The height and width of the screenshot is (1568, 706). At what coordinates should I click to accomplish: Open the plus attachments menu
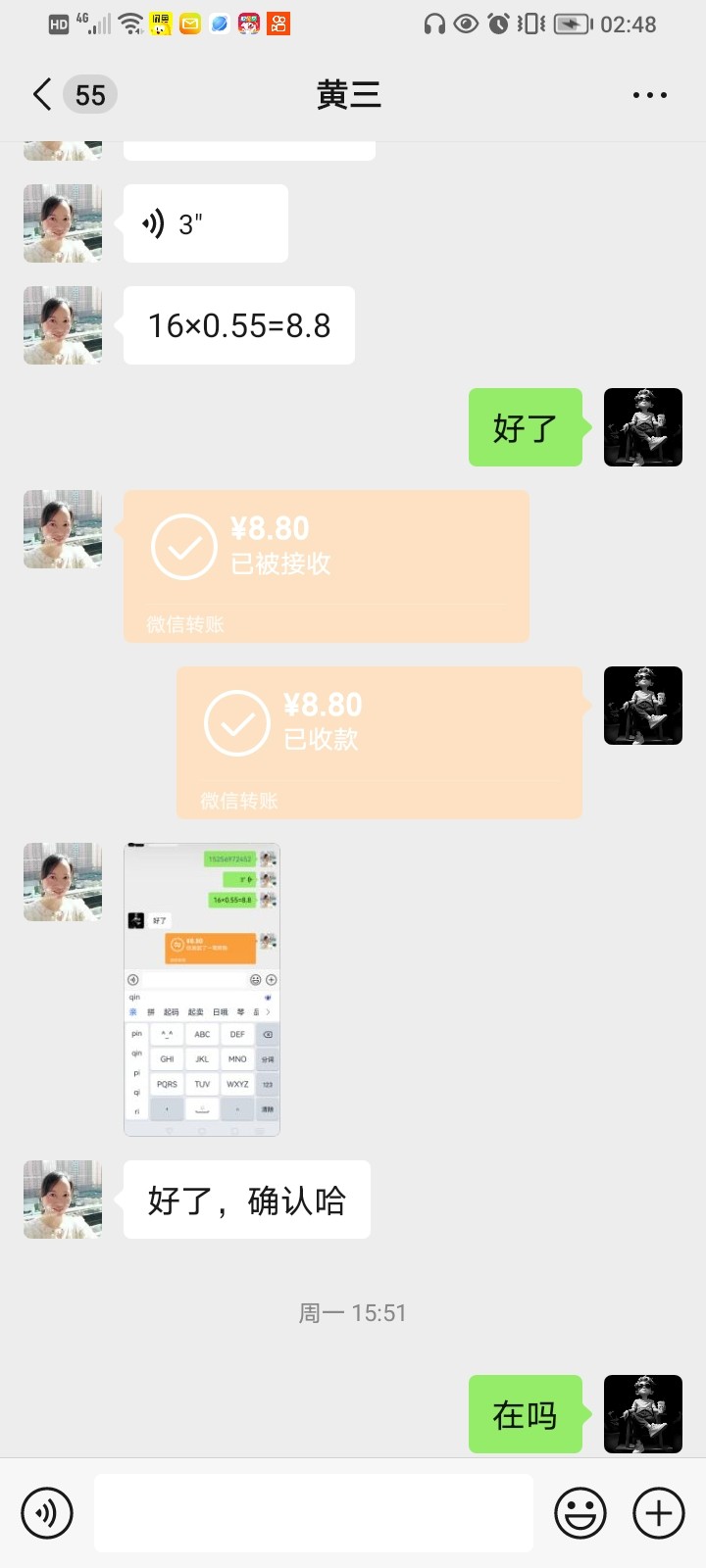point(658,1513)
